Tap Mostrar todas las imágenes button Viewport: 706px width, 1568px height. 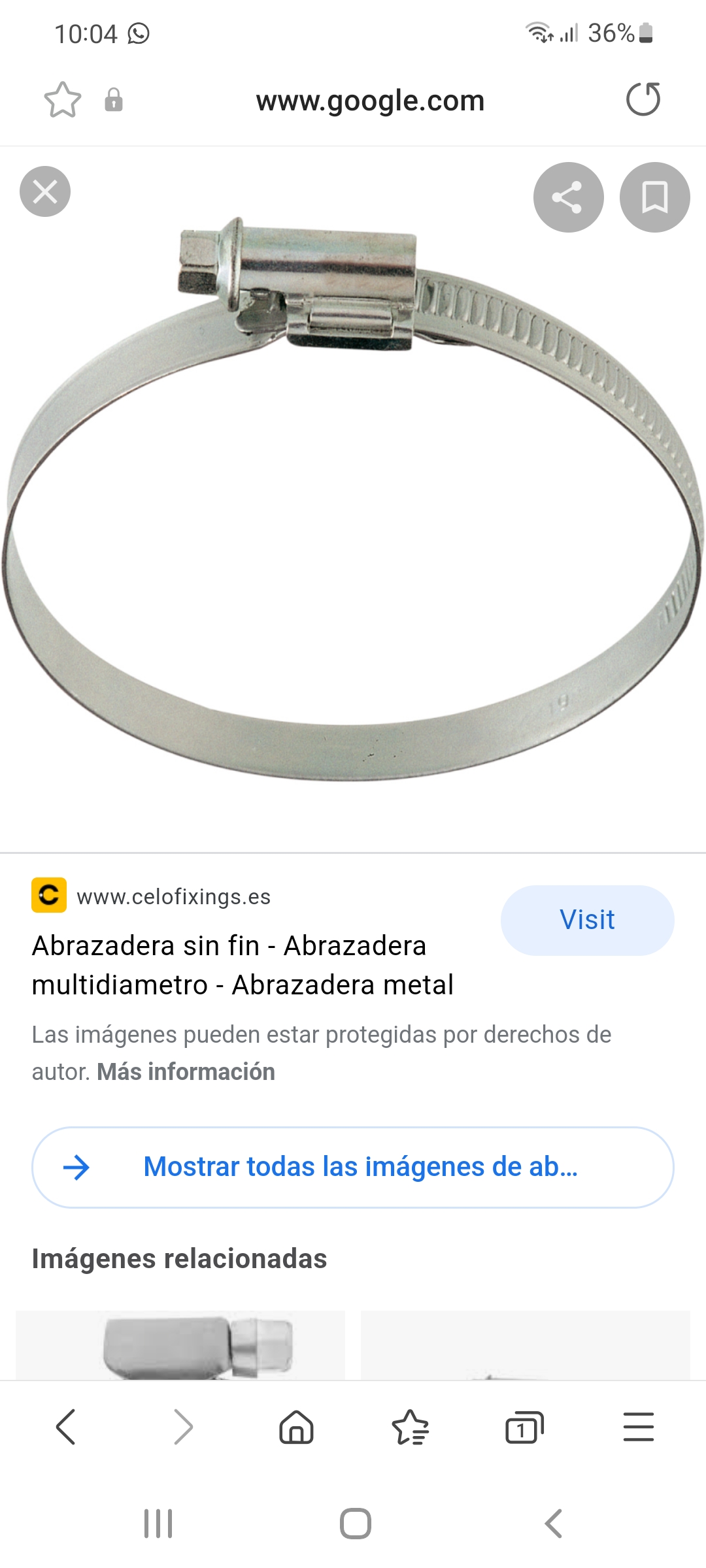[x=353, y=1167]
